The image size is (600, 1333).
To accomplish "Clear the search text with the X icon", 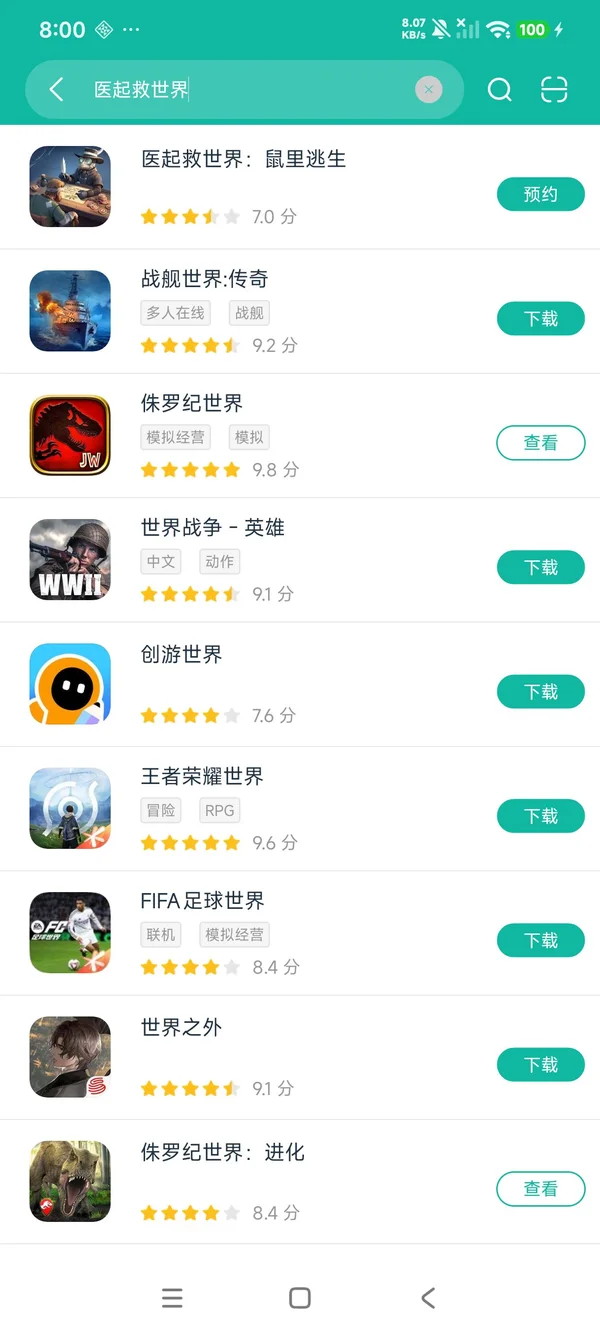I will [x=428, y=90].
